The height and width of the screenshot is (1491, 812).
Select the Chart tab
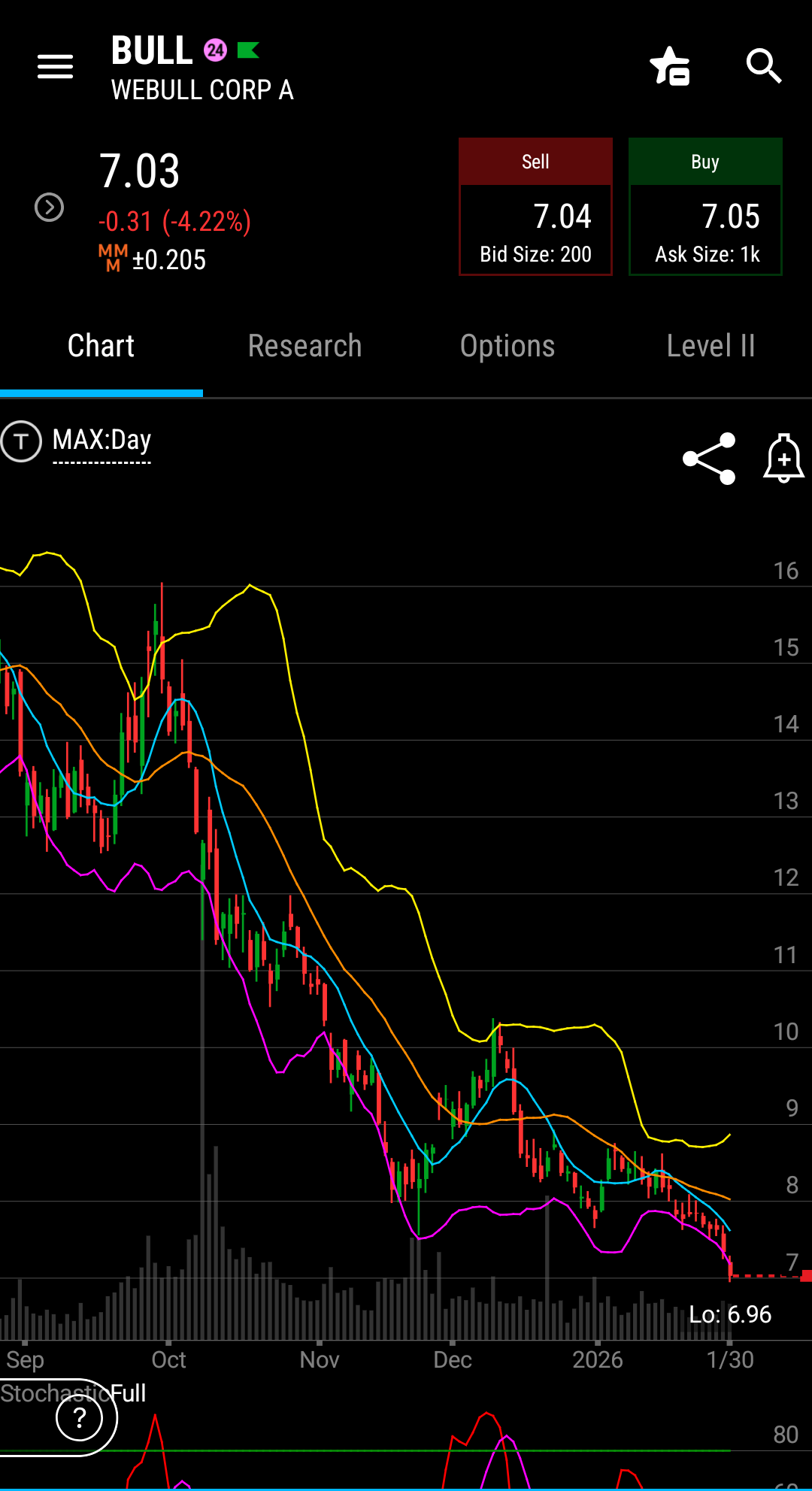click(101, 347)
